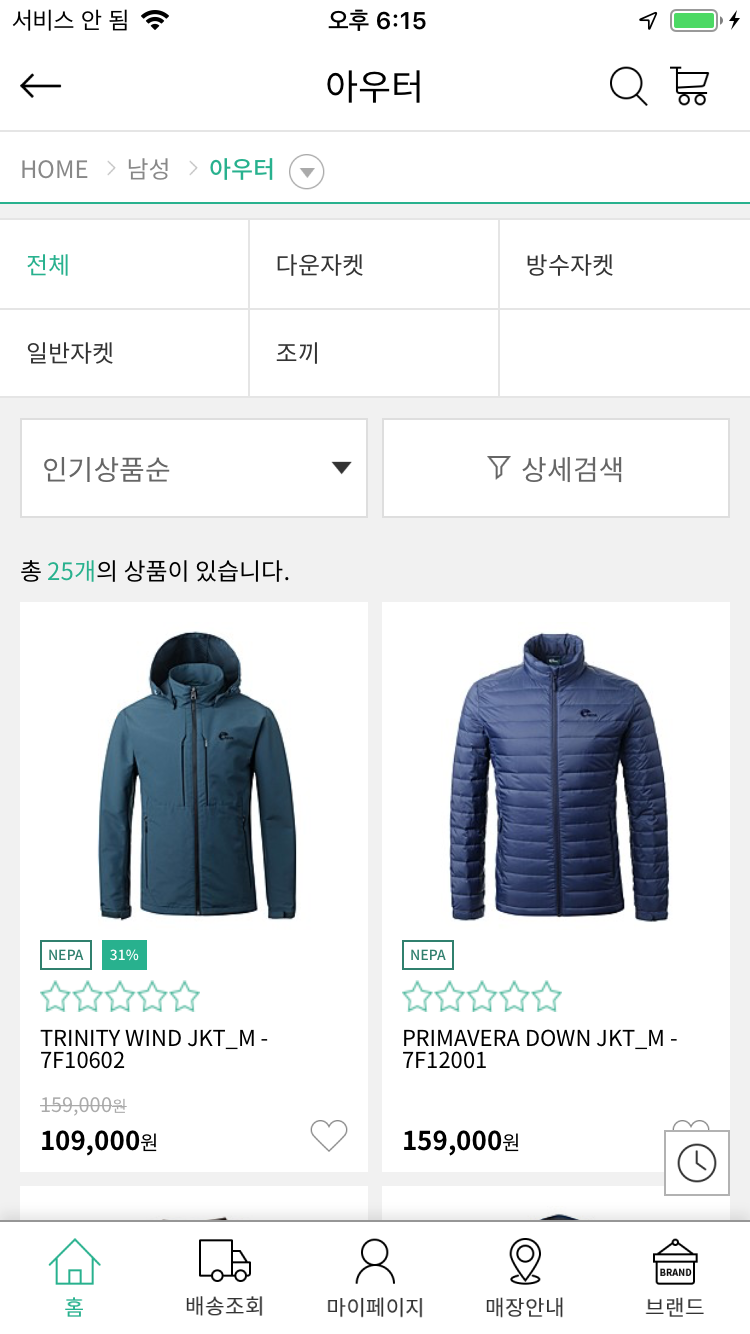The height and width of the screenshot is (1334, 750).
Task: Expand the 아우터 category dropdown arrow
Action: 307,172
